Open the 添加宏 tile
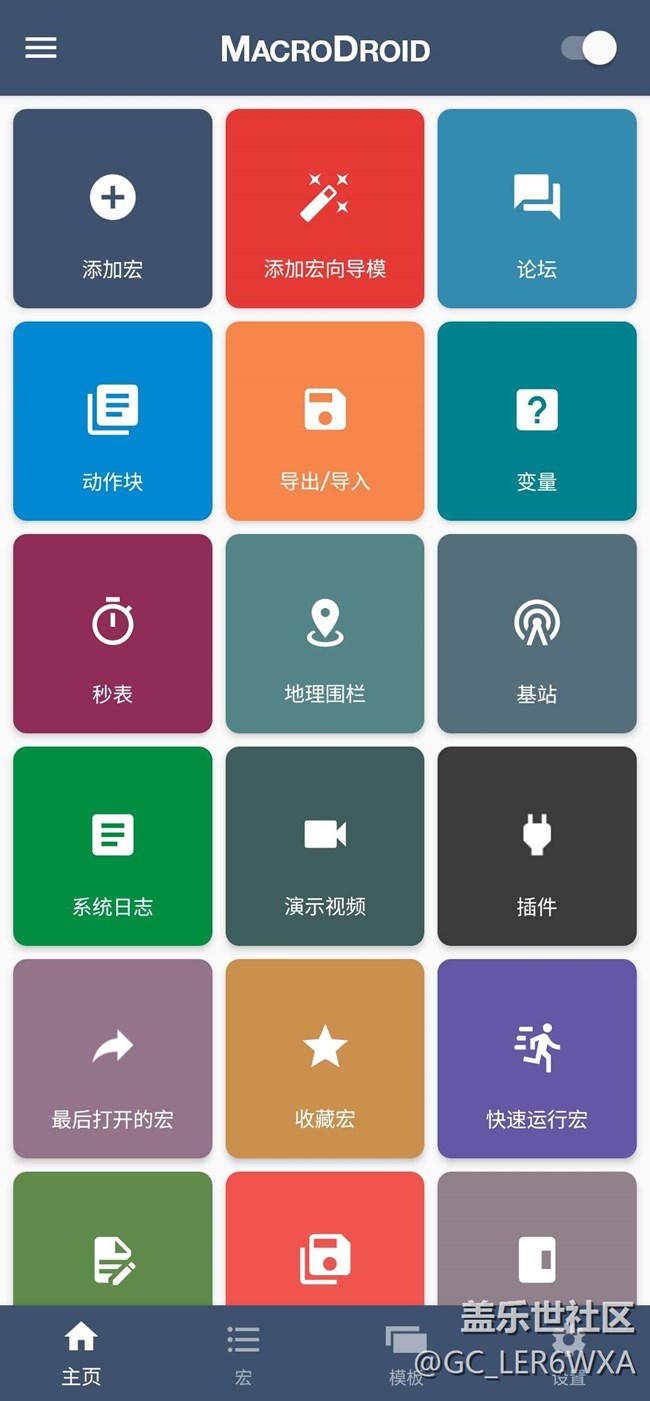Image resolution: width=650 pixels, height=1401 pixels. click(x=113, y=208)
